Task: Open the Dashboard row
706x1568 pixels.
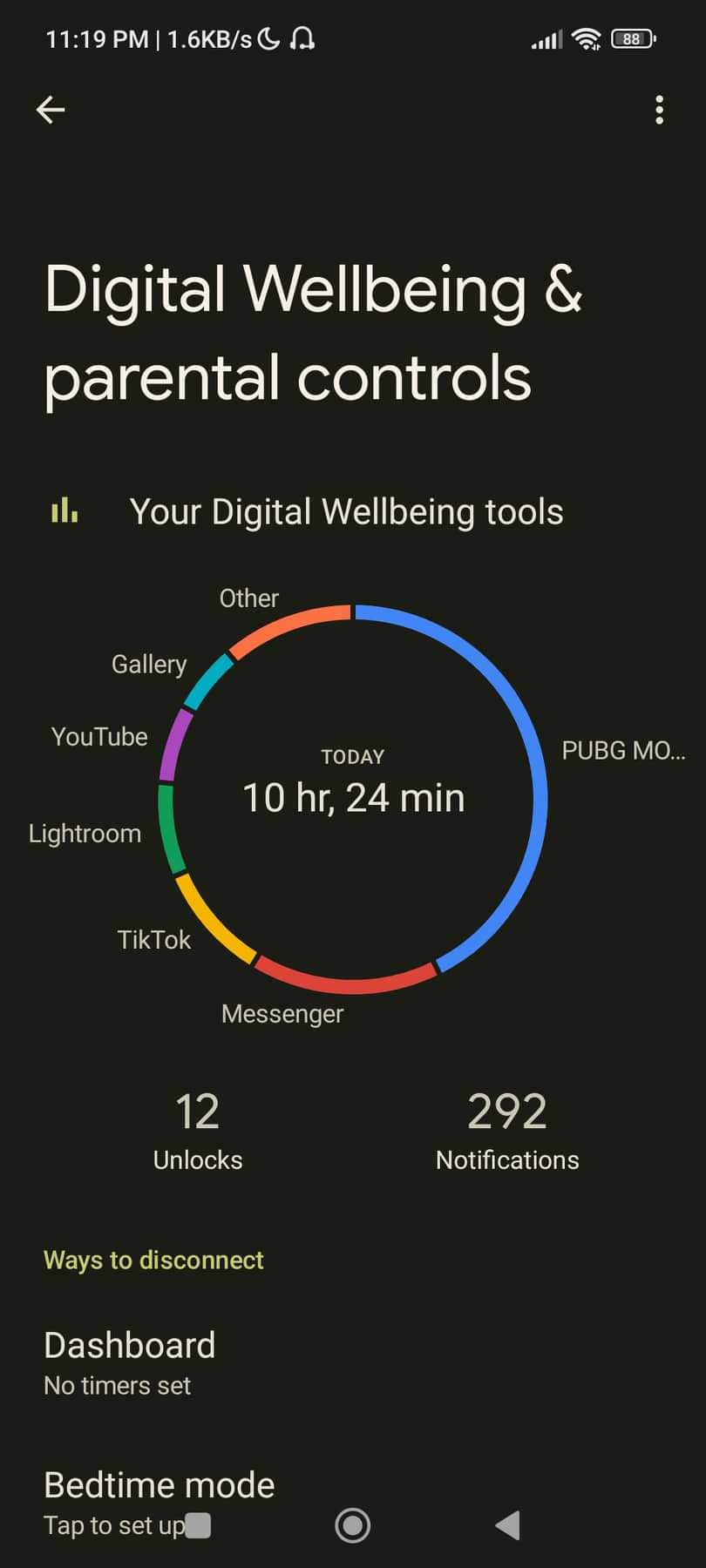Action: pyautogui.click(x=131, y=1362)
